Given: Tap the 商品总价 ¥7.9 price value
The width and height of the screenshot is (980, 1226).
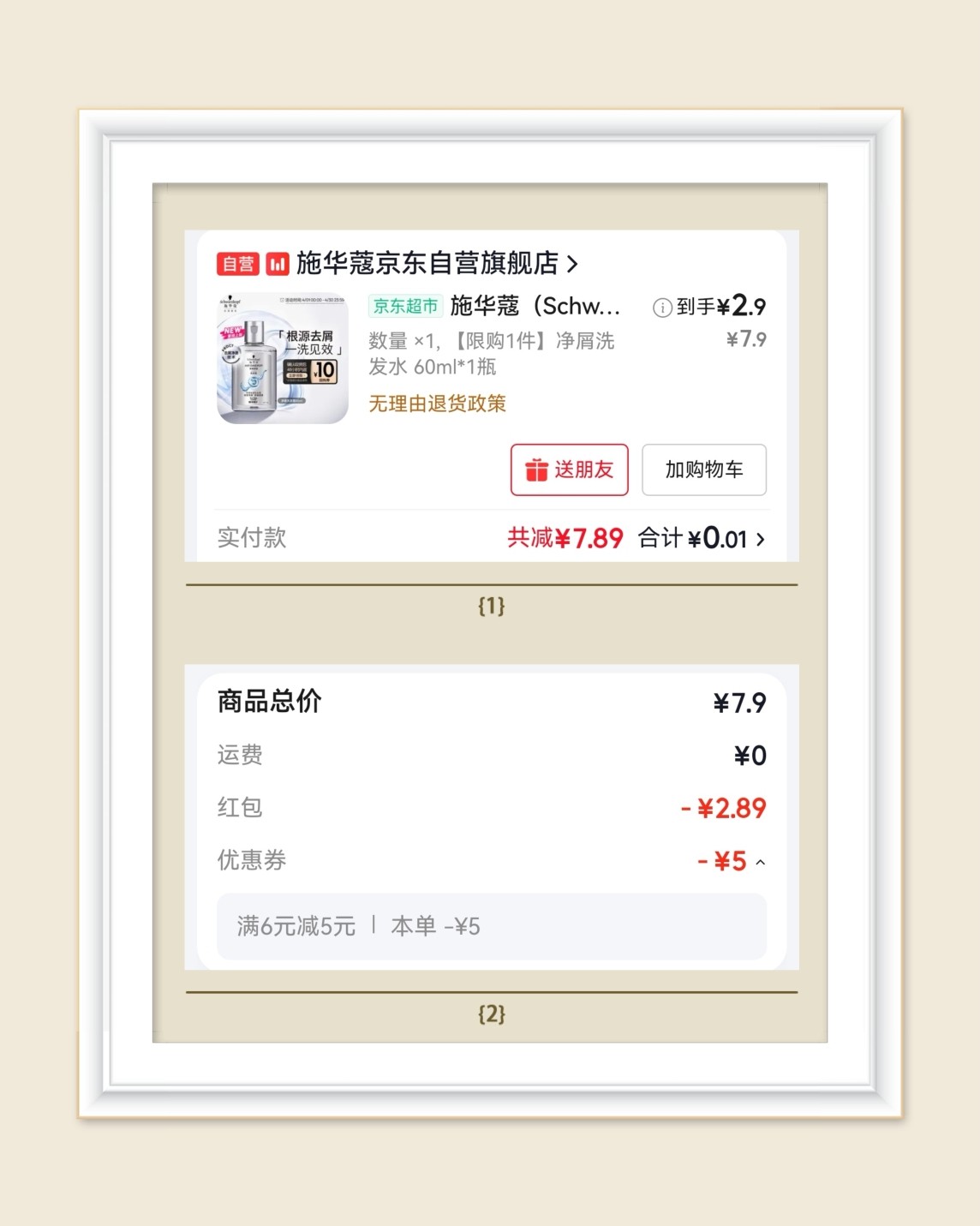Looking at the screenshot, I should point(739,702).
